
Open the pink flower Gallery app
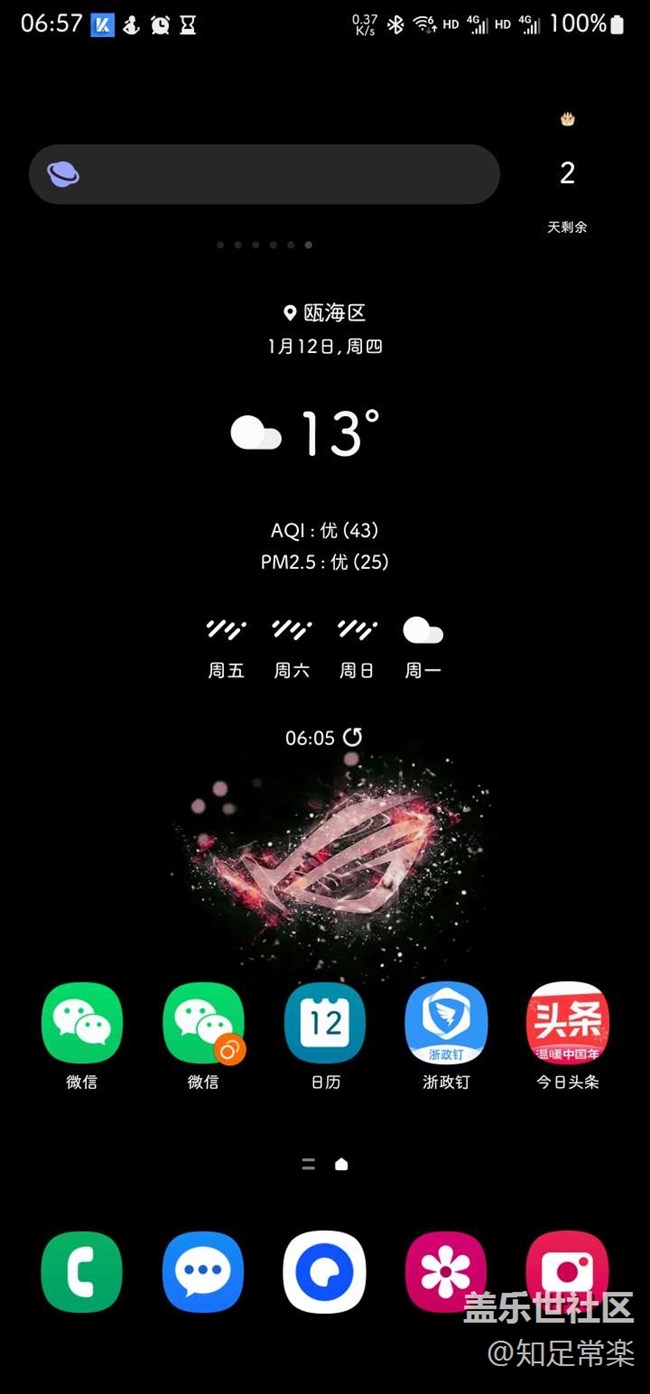(x=446, y=1272)
